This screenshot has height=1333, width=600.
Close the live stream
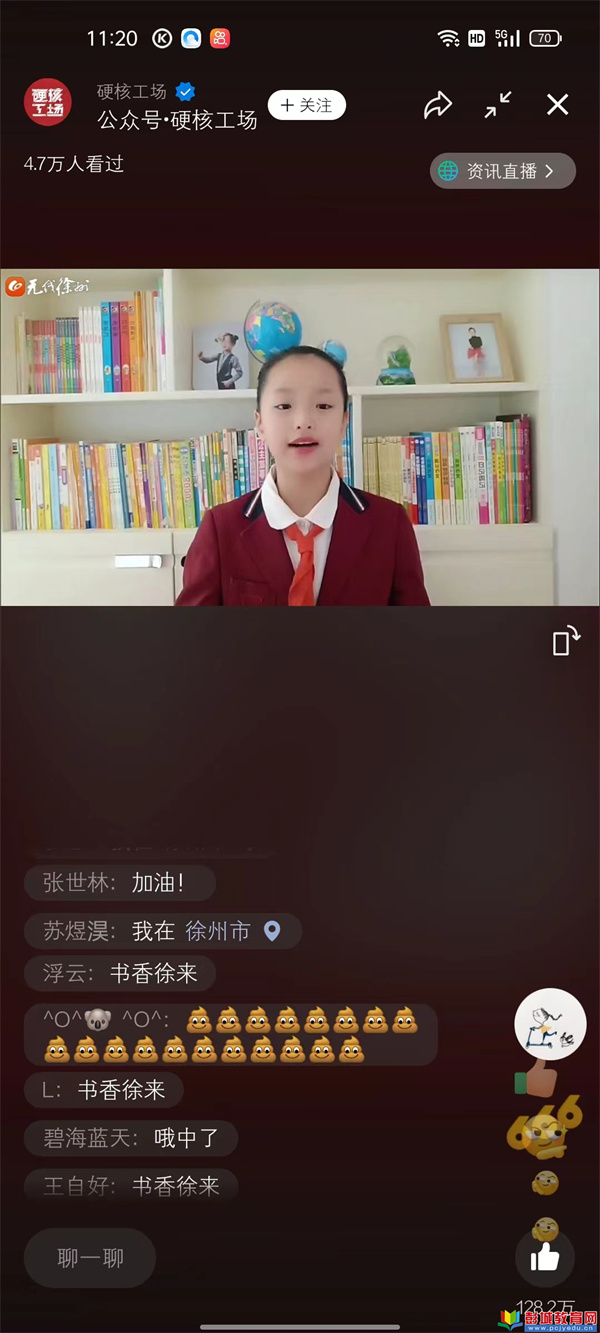557,104
